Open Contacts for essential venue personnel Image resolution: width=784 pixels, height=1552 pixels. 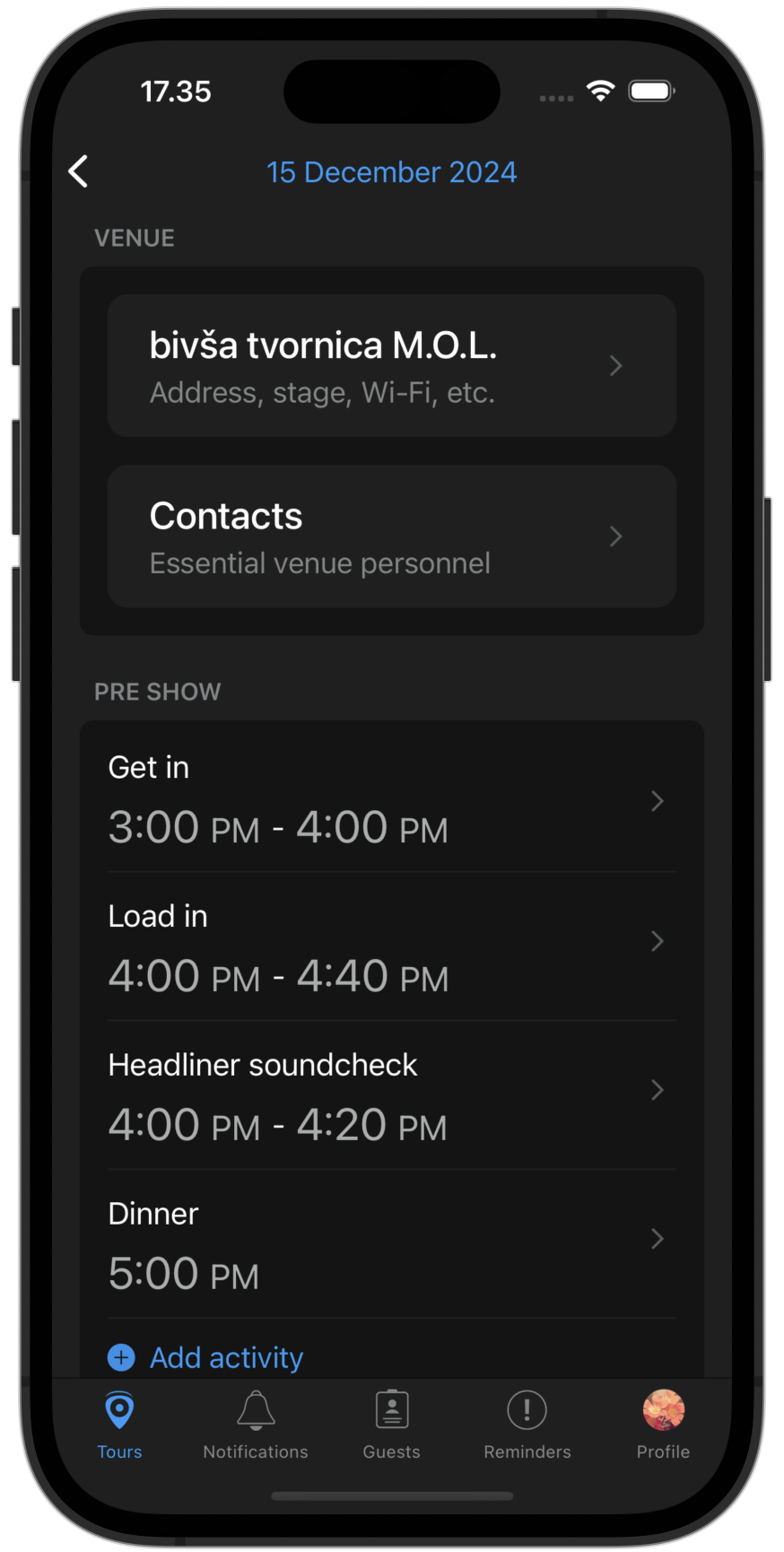pyautogui.click(x=392, y=536)
